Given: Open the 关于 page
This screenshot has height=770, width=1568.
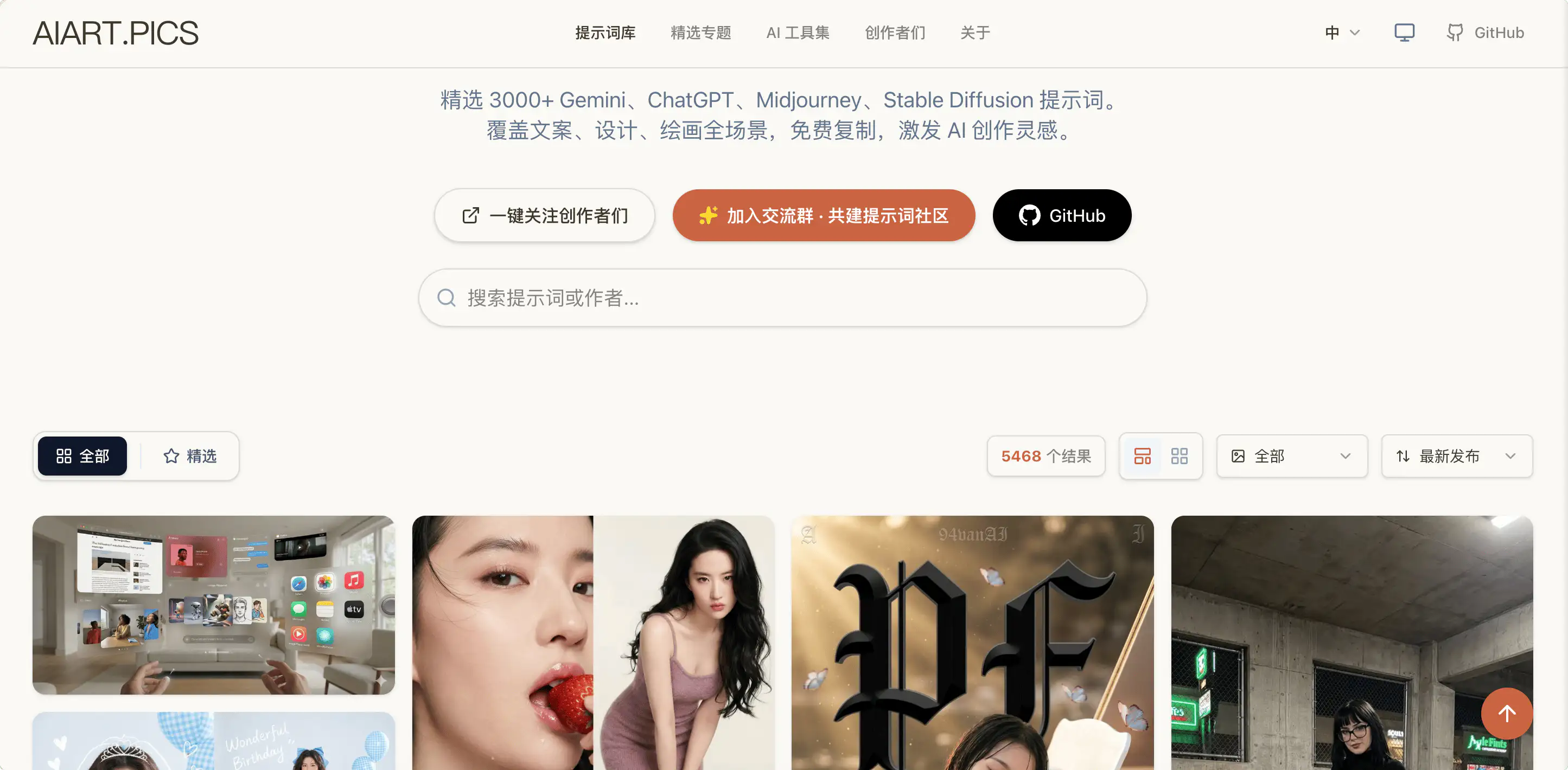Looking at the screenshot, I should pyautogui.click(x=975, y=33).
